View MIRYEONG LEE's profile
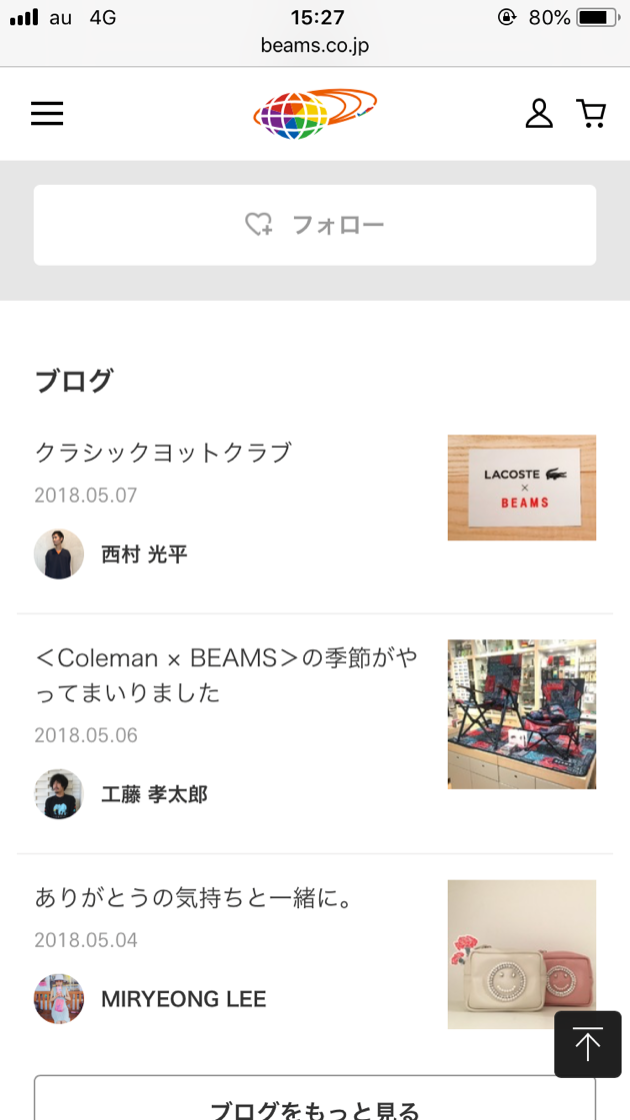The width and height of the screenshot is (630, 1120). pos(183,999)
